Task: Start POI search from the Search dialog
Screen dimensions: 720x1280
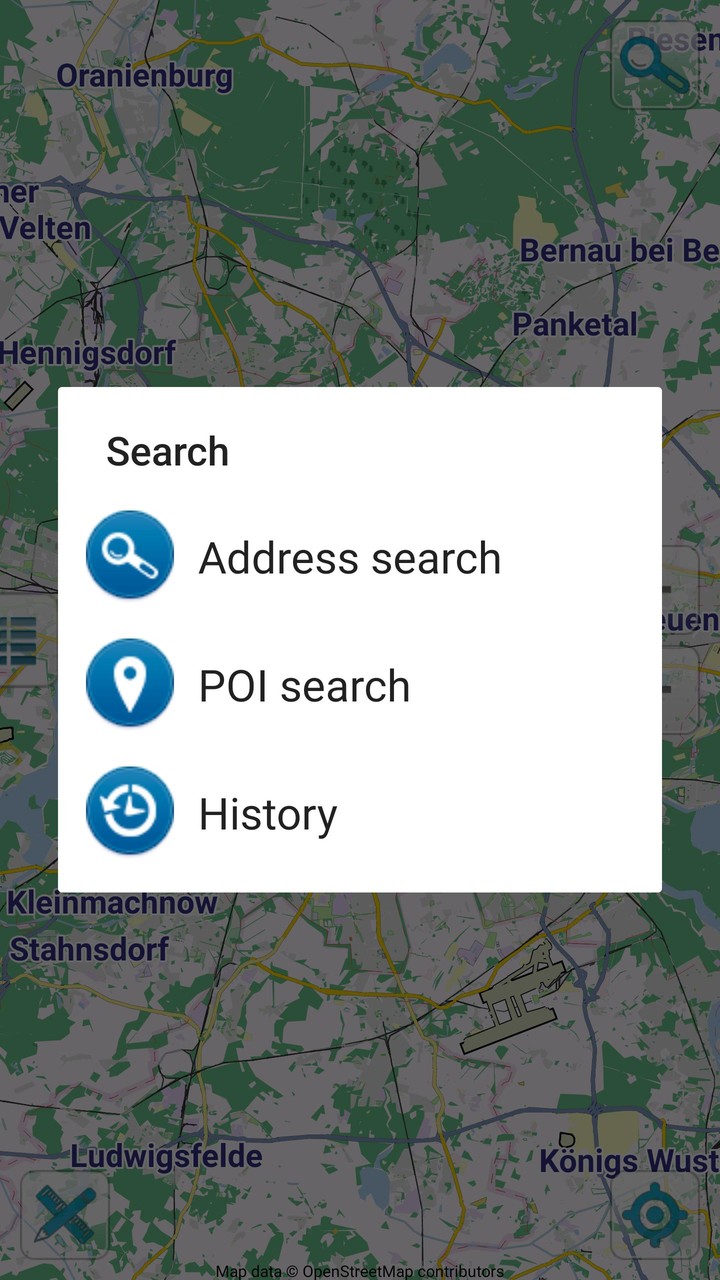Action: click(x=304, y=685)
